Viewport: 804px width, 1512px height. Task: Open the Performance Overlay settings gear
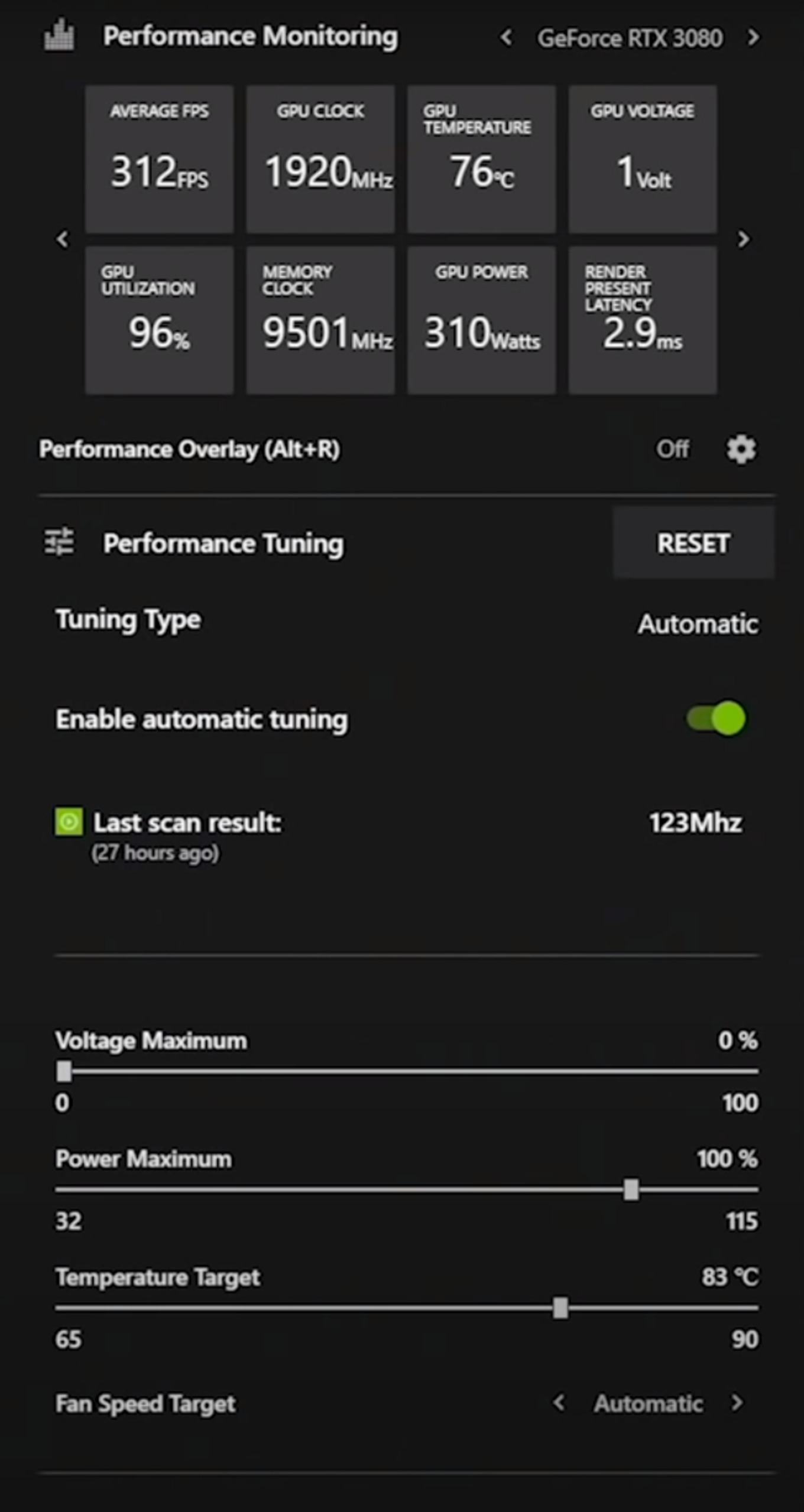point(741,450)
